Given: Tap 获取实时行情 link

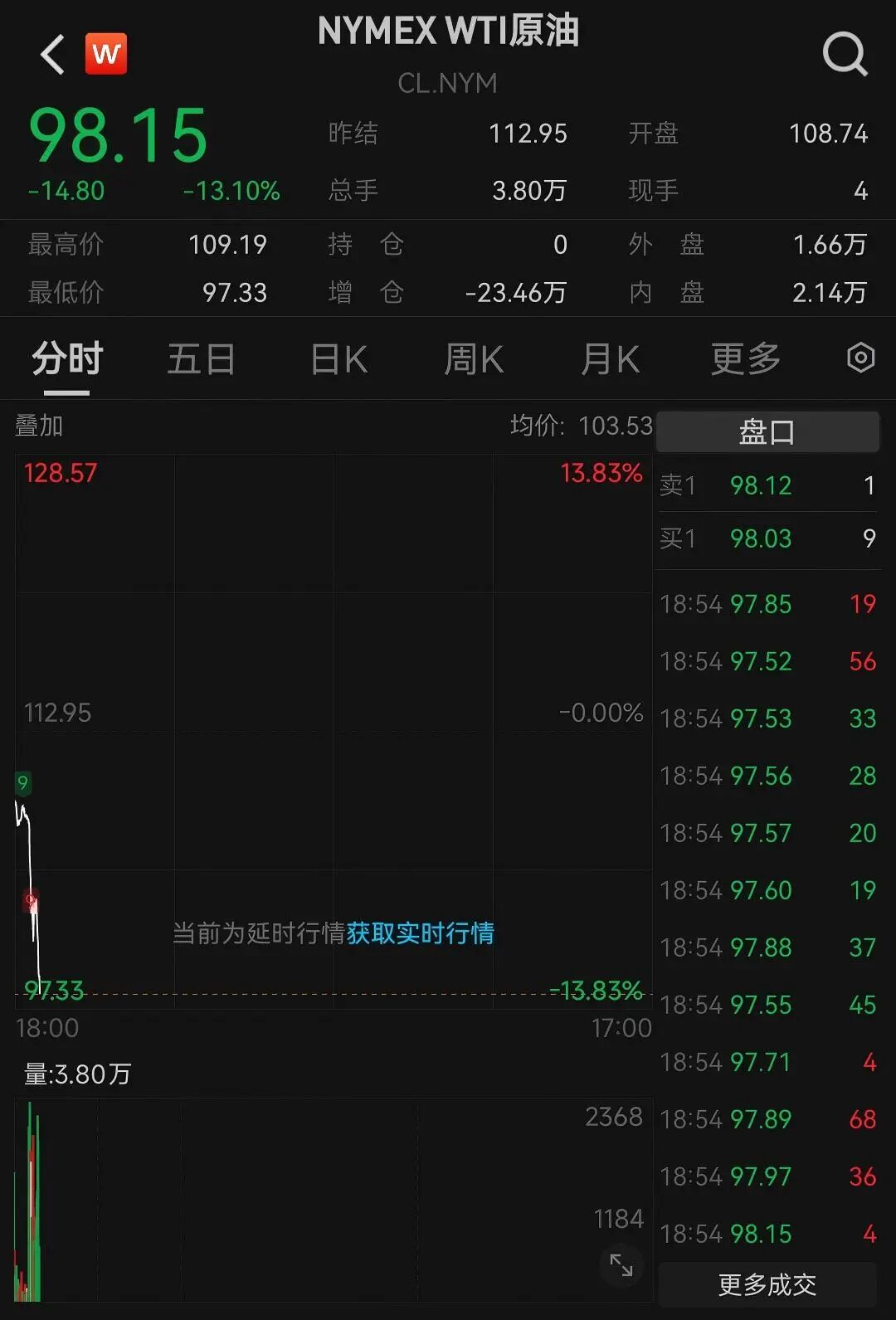Looking at the screenshot, I should point(420,933).
